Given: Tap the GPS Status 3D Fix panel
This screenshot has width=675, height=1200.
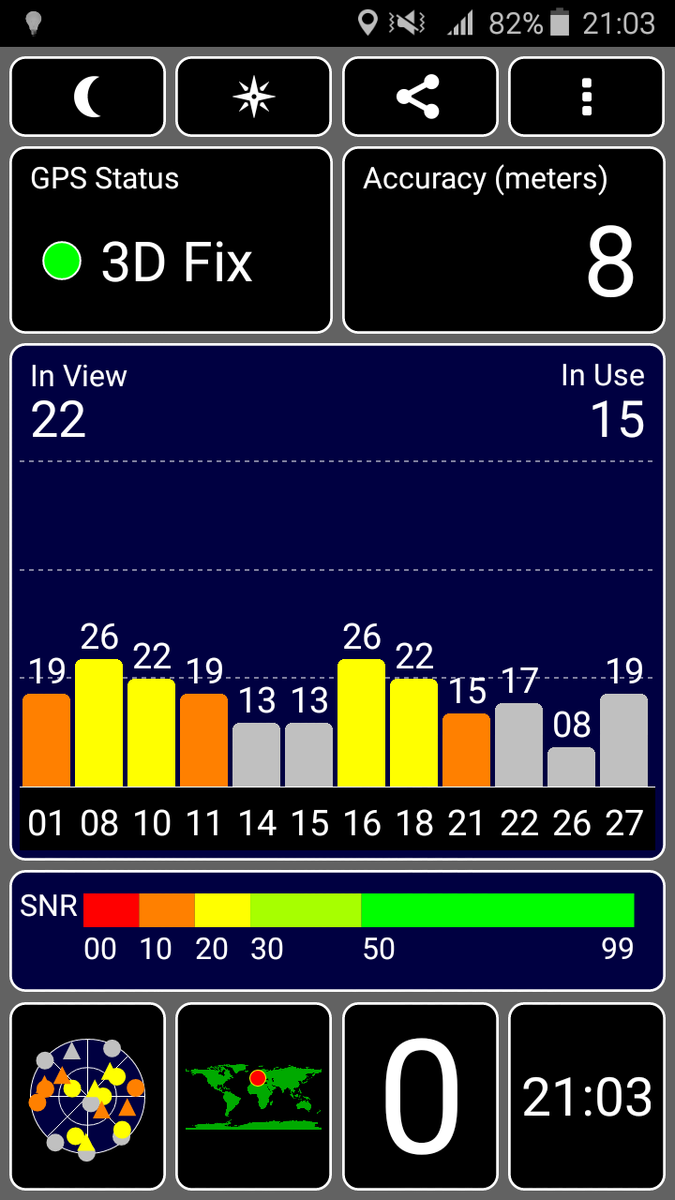Looking at the screenshot, I should (171, 240).
